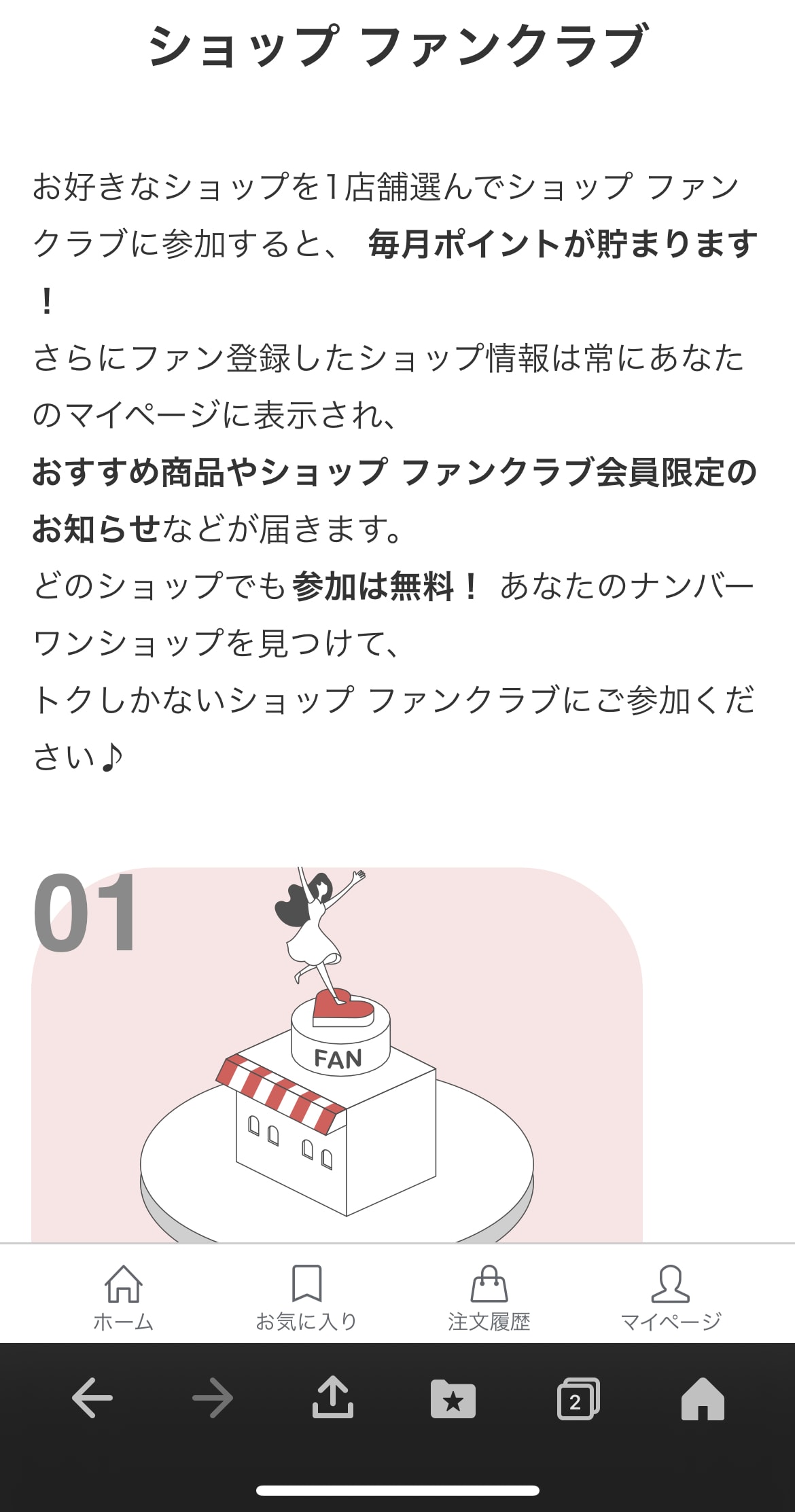Open the お気に入り tab
Screen dimensions: 795x1512
point(306,1296)
